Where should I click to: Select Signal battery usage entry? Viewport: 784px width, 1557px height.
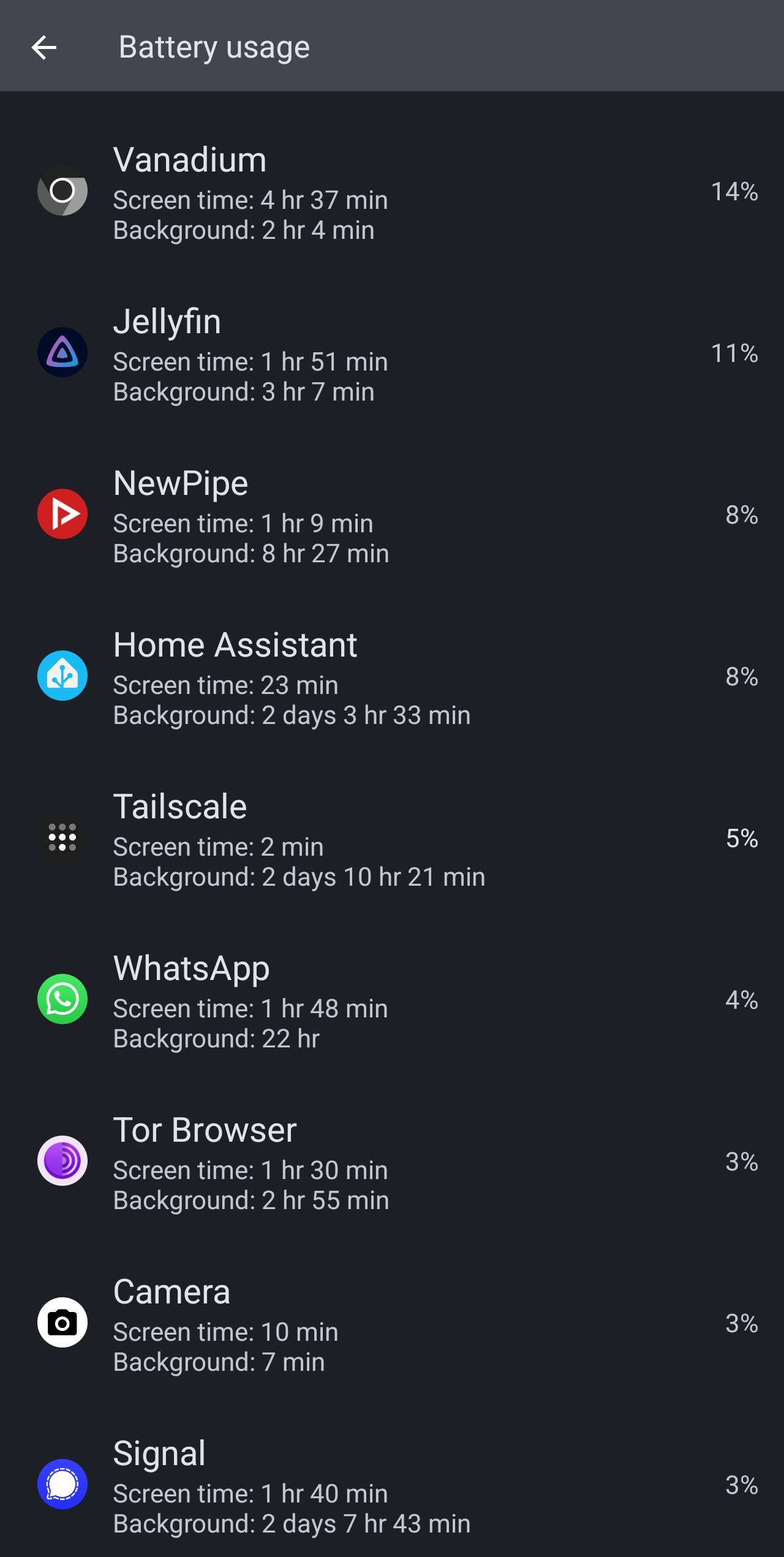[392, 1485]
